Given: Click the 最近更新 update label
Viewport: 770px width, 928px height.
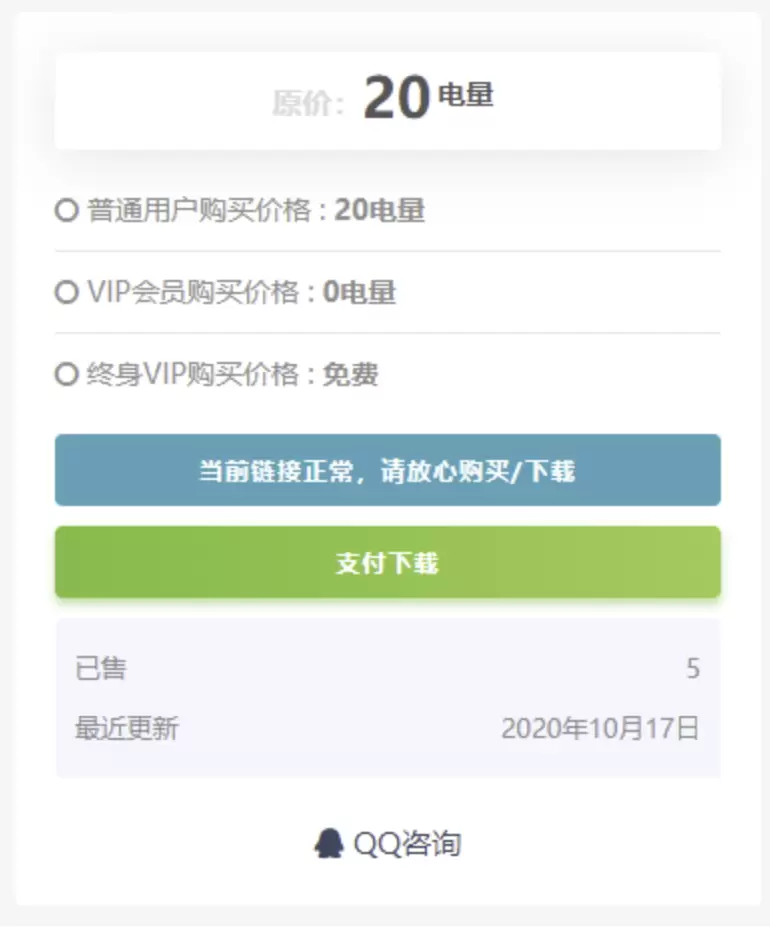Looking at the screenshot, I should click(124, 730).
